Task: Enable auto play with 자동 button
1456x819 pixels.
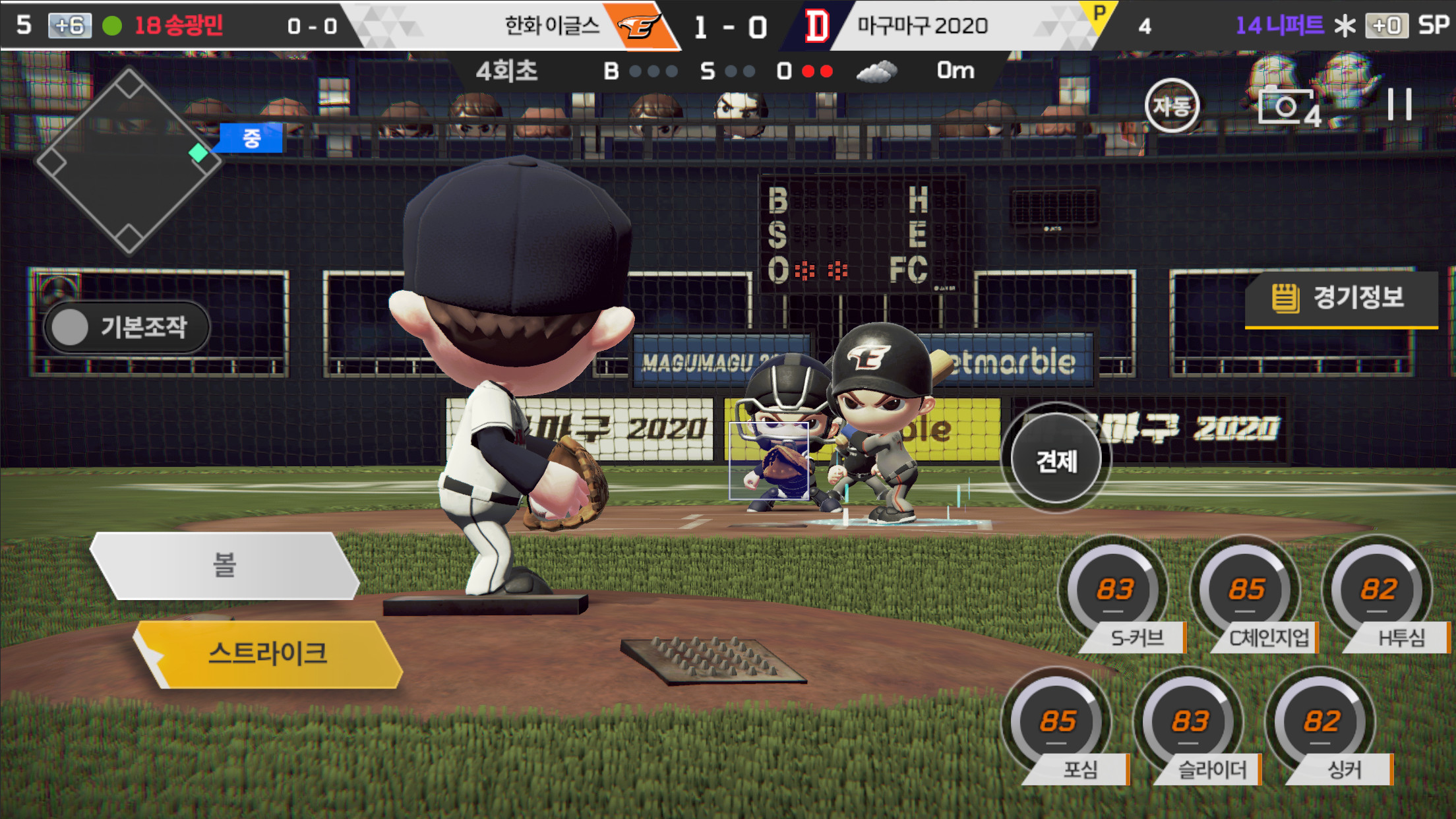Action: pyautogui.click(x=1172, y=106)
